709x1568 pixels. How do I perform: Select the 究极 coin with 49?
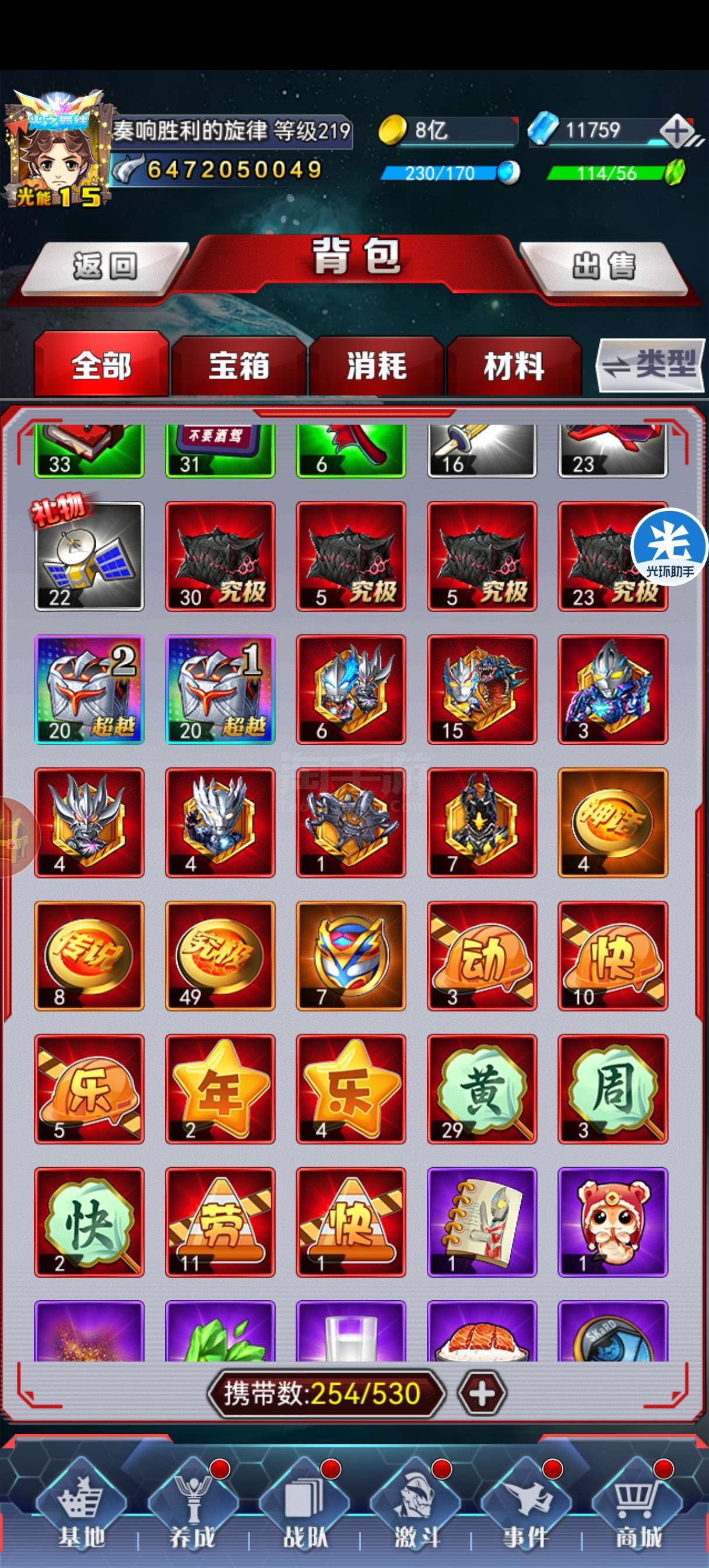click(x=220, y=956)
